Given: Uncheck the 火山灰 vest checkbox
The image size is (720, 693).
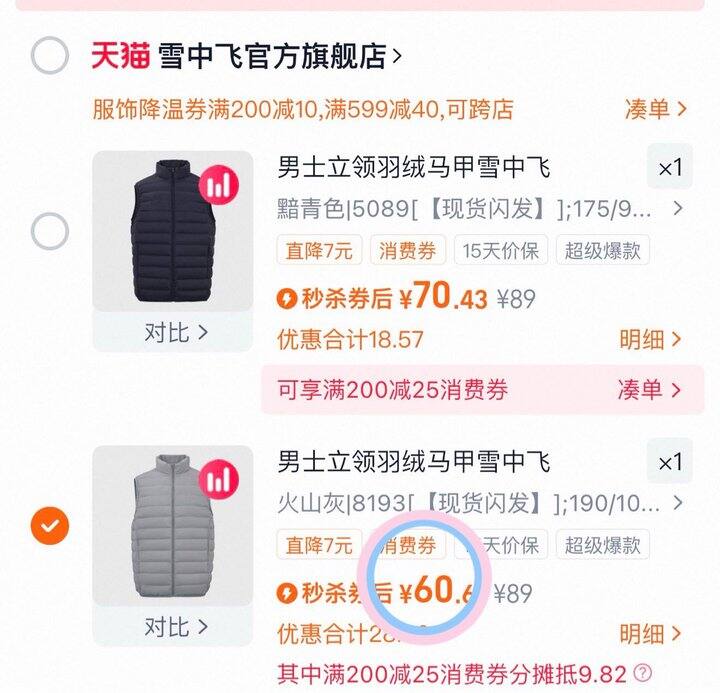Looking at the screenshot, I should point(49,524).
